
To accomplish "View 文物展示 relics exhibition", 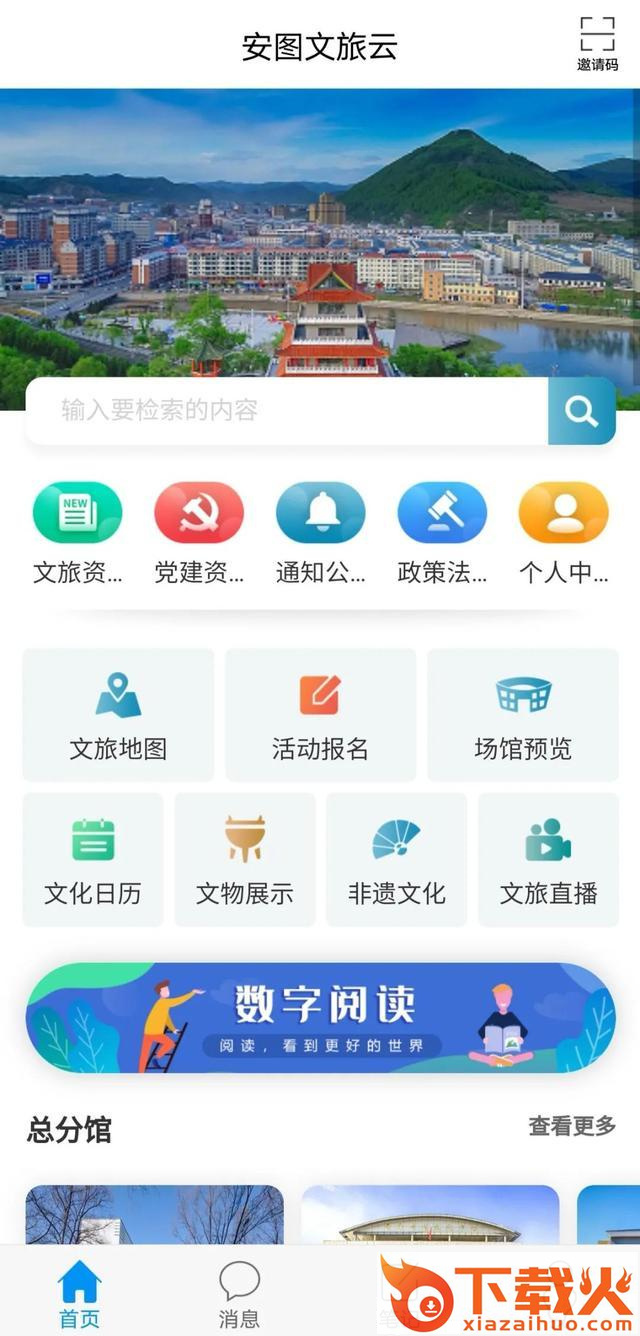I will point(245,860).
